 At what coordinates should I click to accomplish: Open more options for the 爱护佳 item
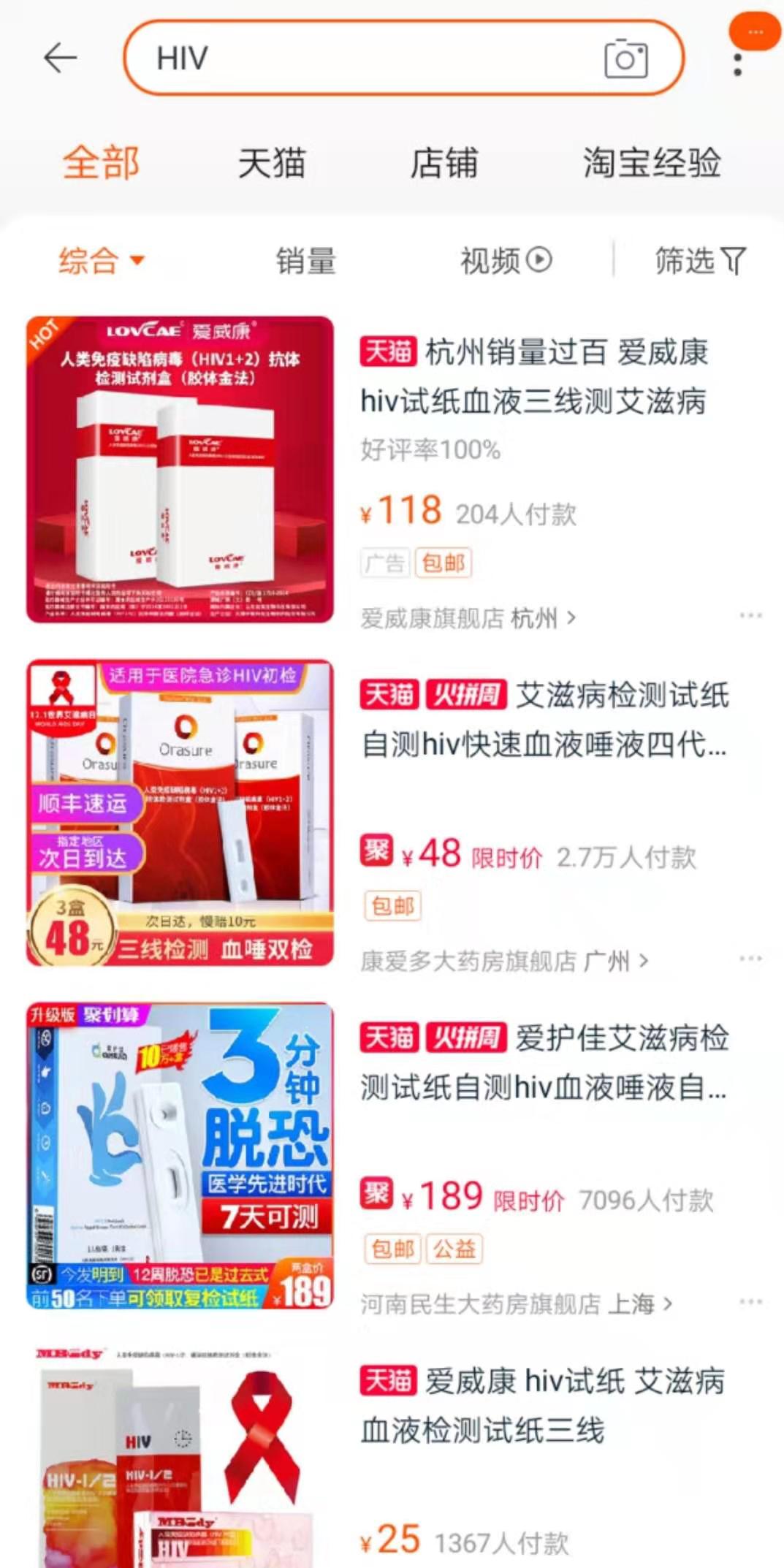(x=750, y=1301)
